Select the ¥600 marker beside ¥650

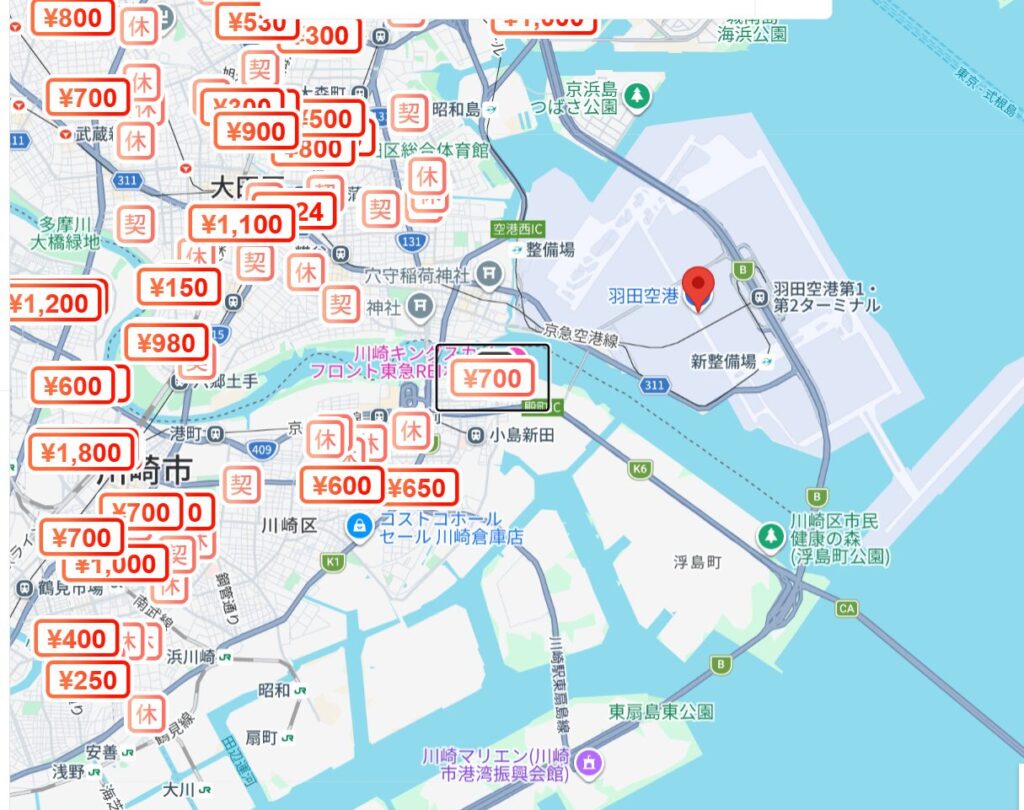point(341,486)
